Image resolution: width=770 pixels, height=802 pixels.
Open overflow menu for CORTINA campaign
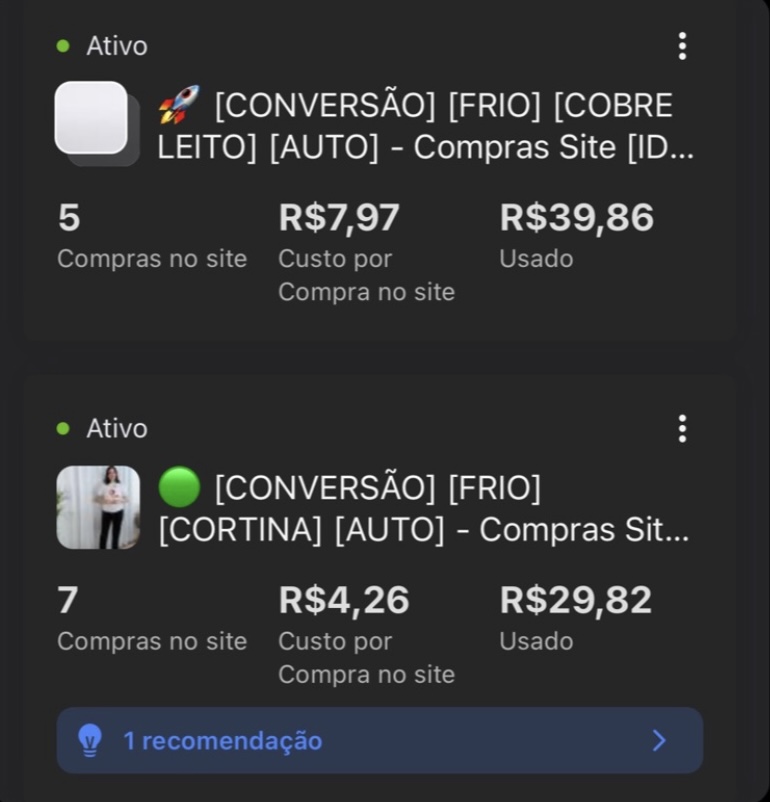tap(682, 429)
